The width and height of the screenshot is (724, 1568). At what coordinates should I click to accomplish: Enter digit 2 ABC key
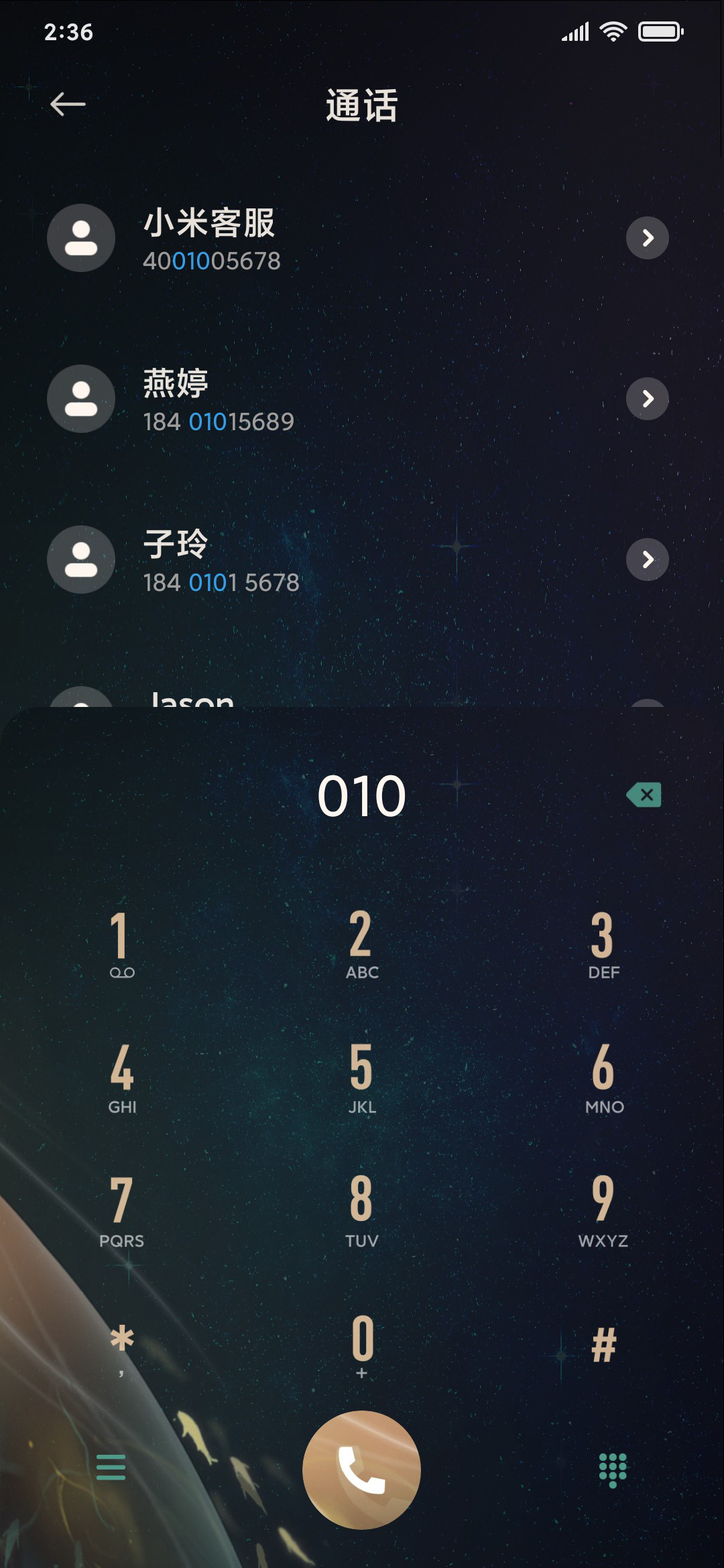pos(362,945)
